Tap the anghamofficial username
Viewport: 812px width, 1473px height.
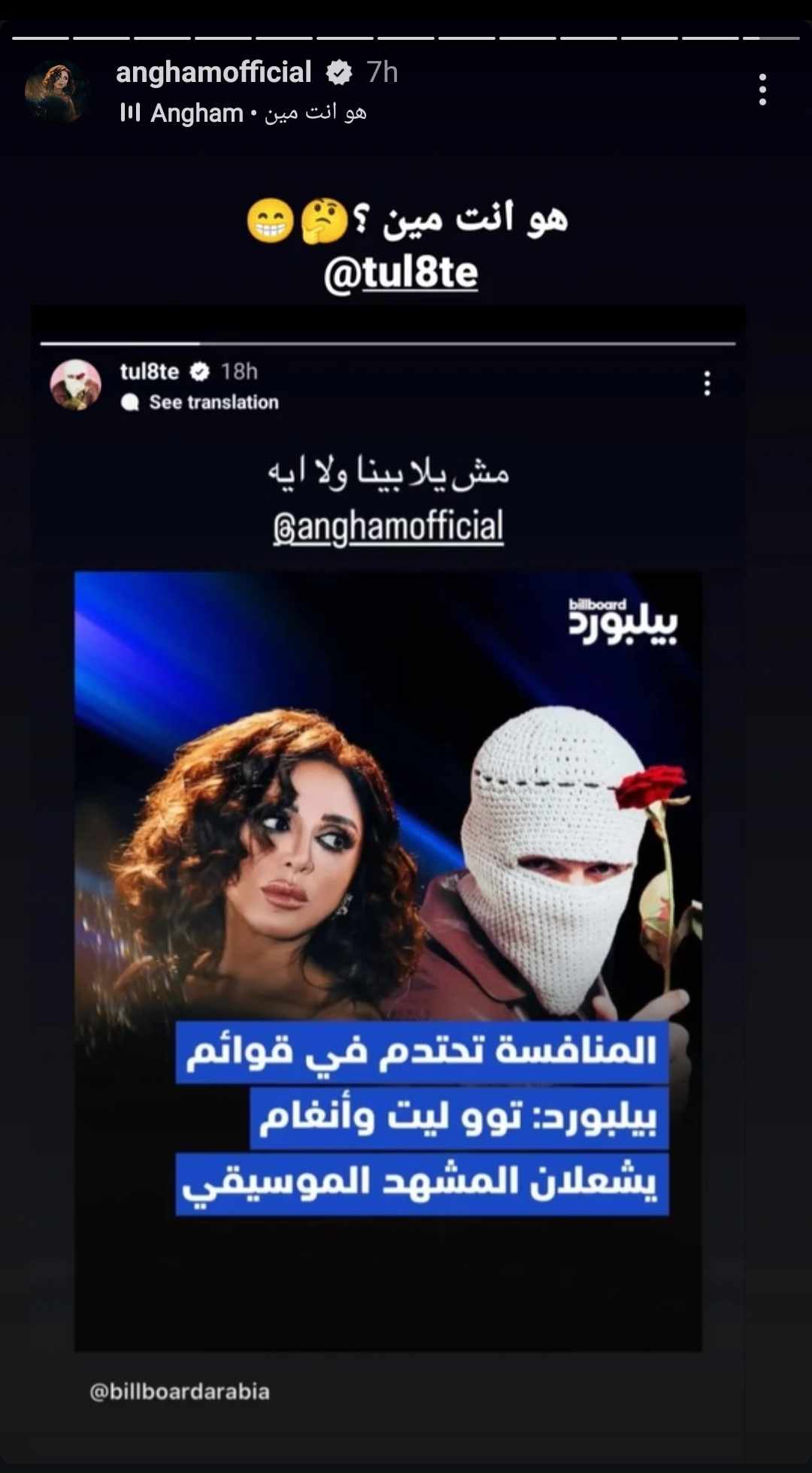tap(214, 72)
